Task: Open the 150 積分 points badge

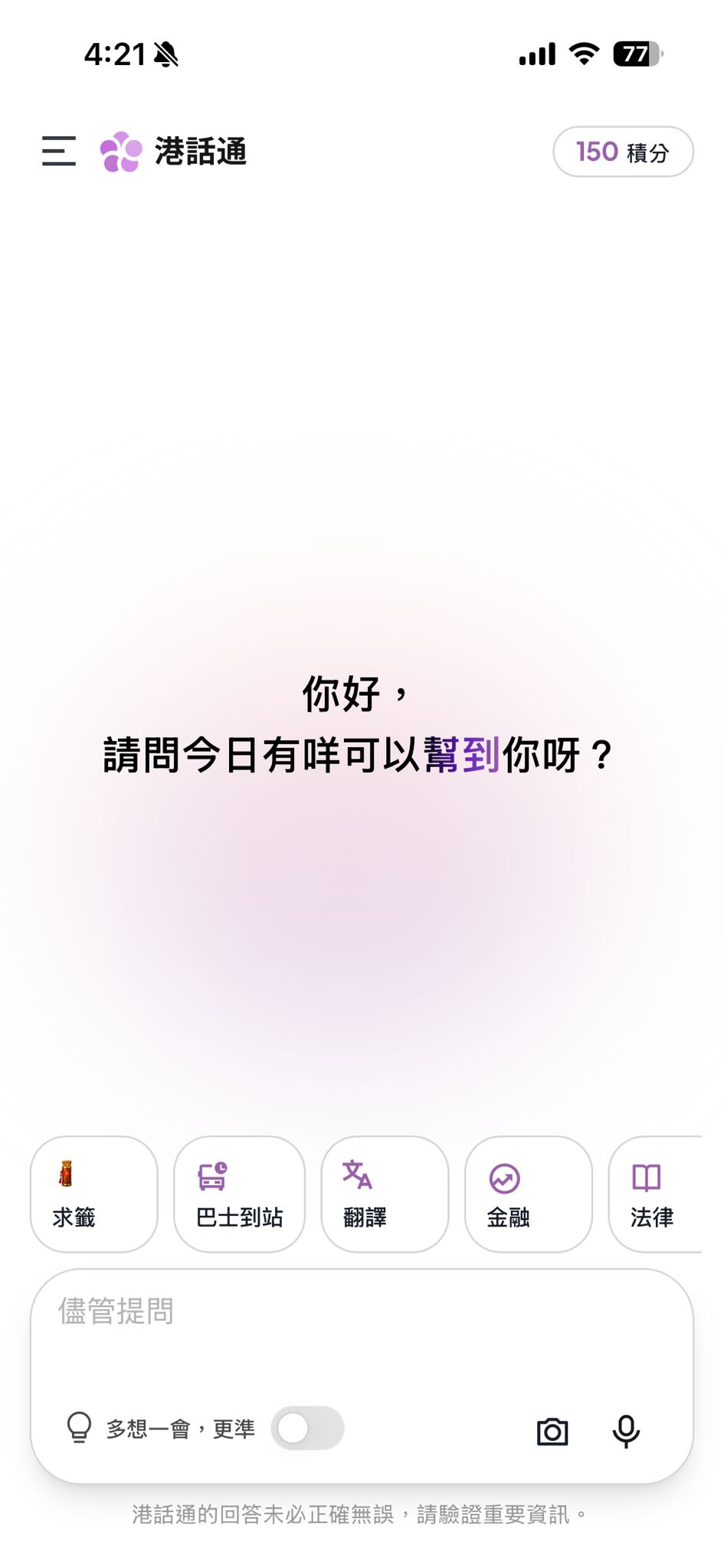Action: point(622,152)
